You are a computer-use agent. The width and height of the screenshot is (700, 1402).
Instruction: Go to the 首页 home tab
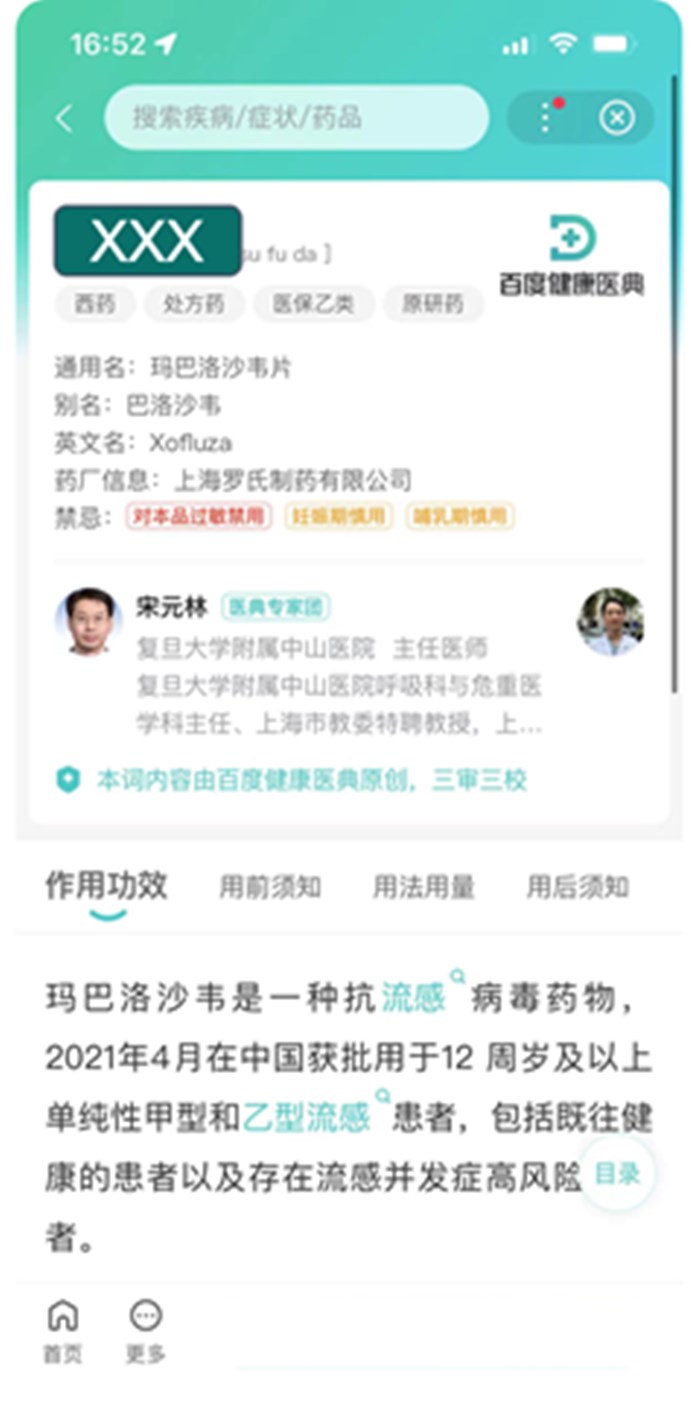point(63,1332)
